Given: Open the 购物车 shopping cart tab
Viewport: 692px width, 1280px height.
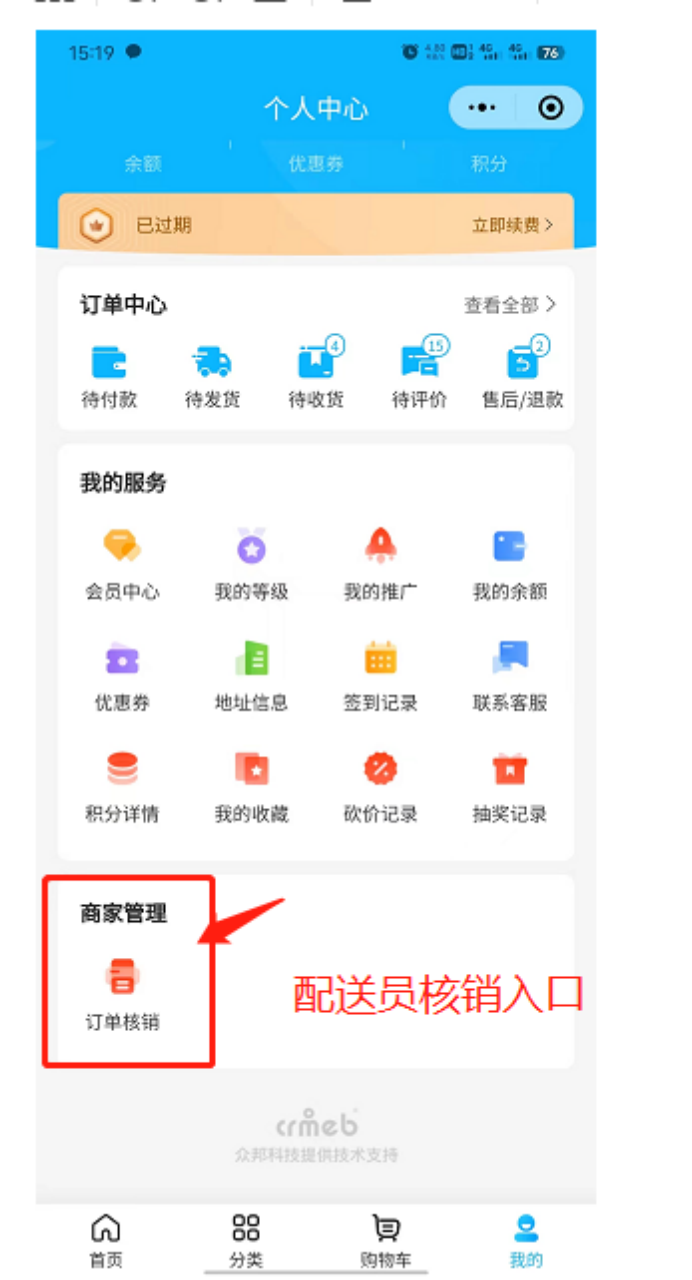Looking at the screenshot, I should (x=386, y=1242).
